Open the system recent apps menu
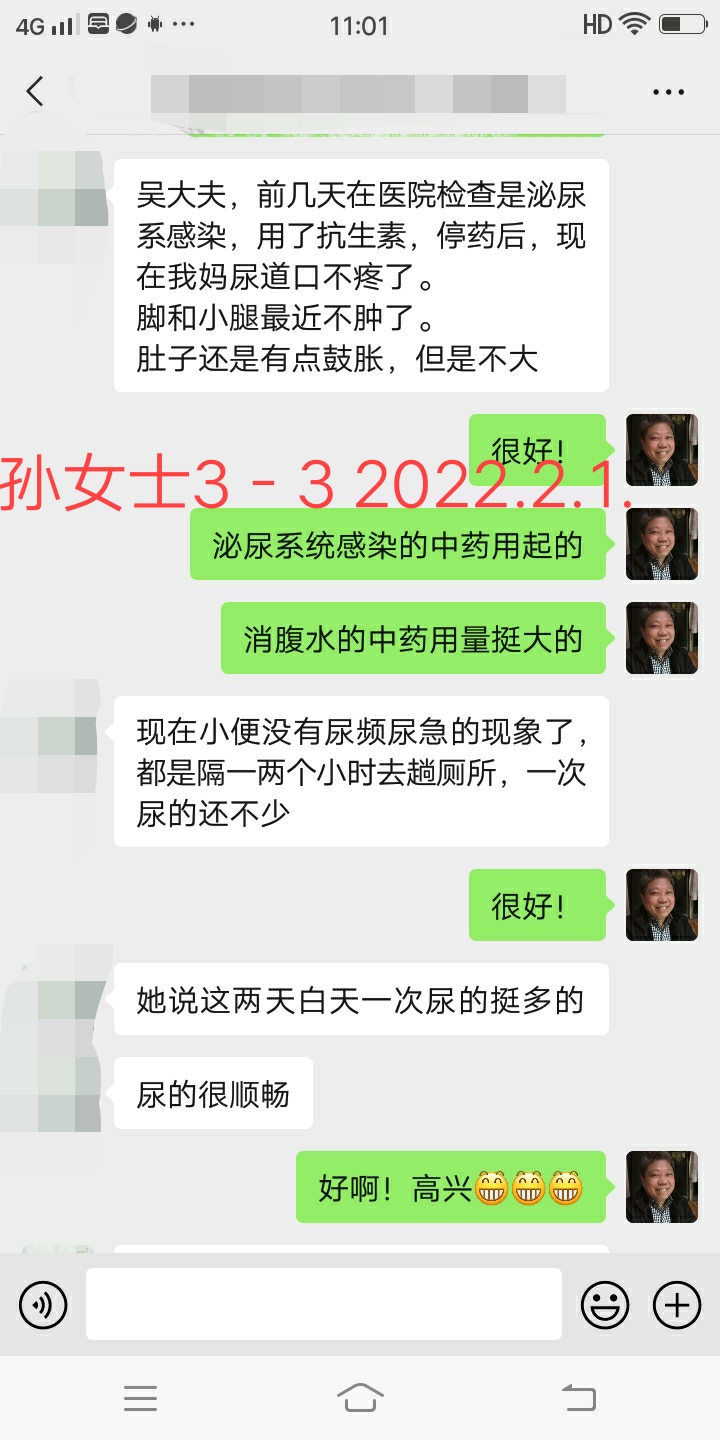The height and width of the screenshot is (1440, 720). (x=140, y=1398)
